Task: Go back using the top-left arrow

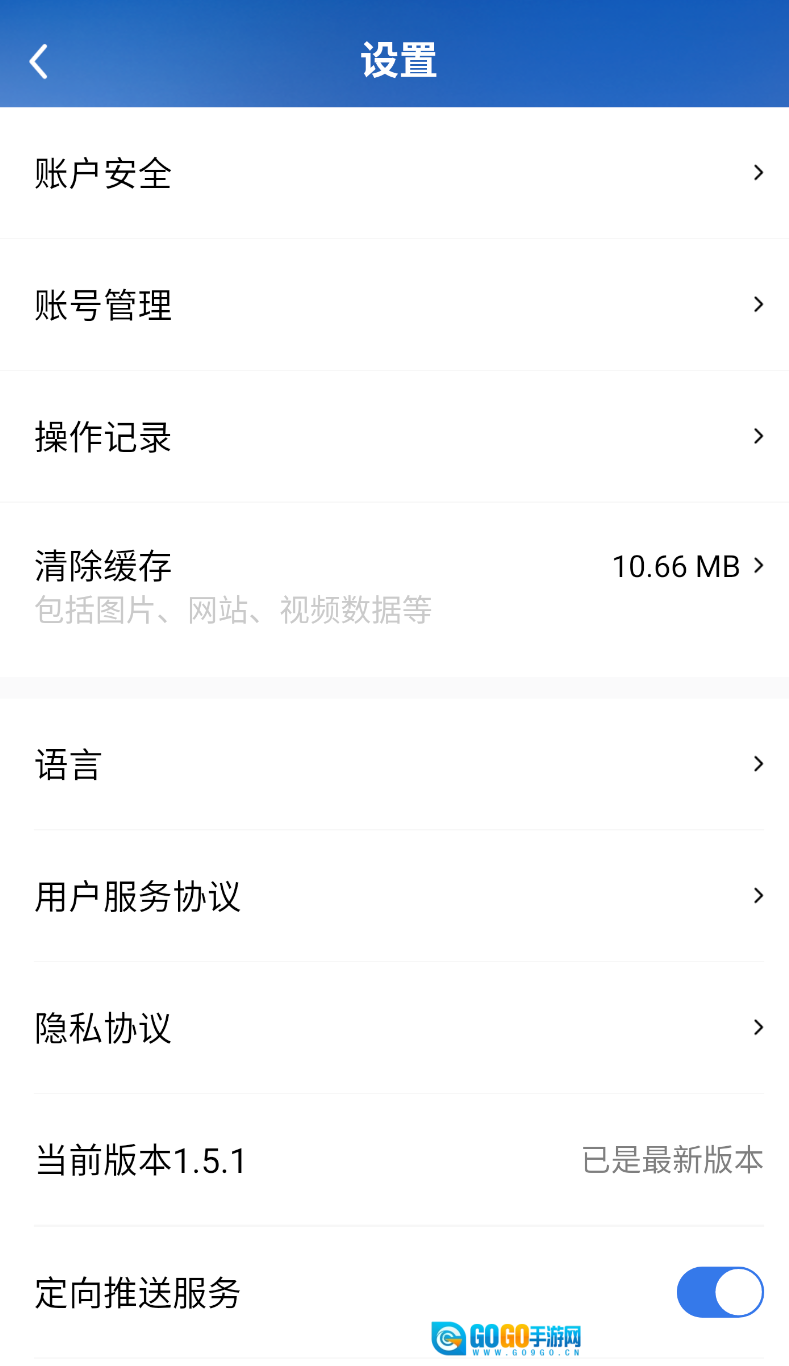Action: tap(38, 62)
